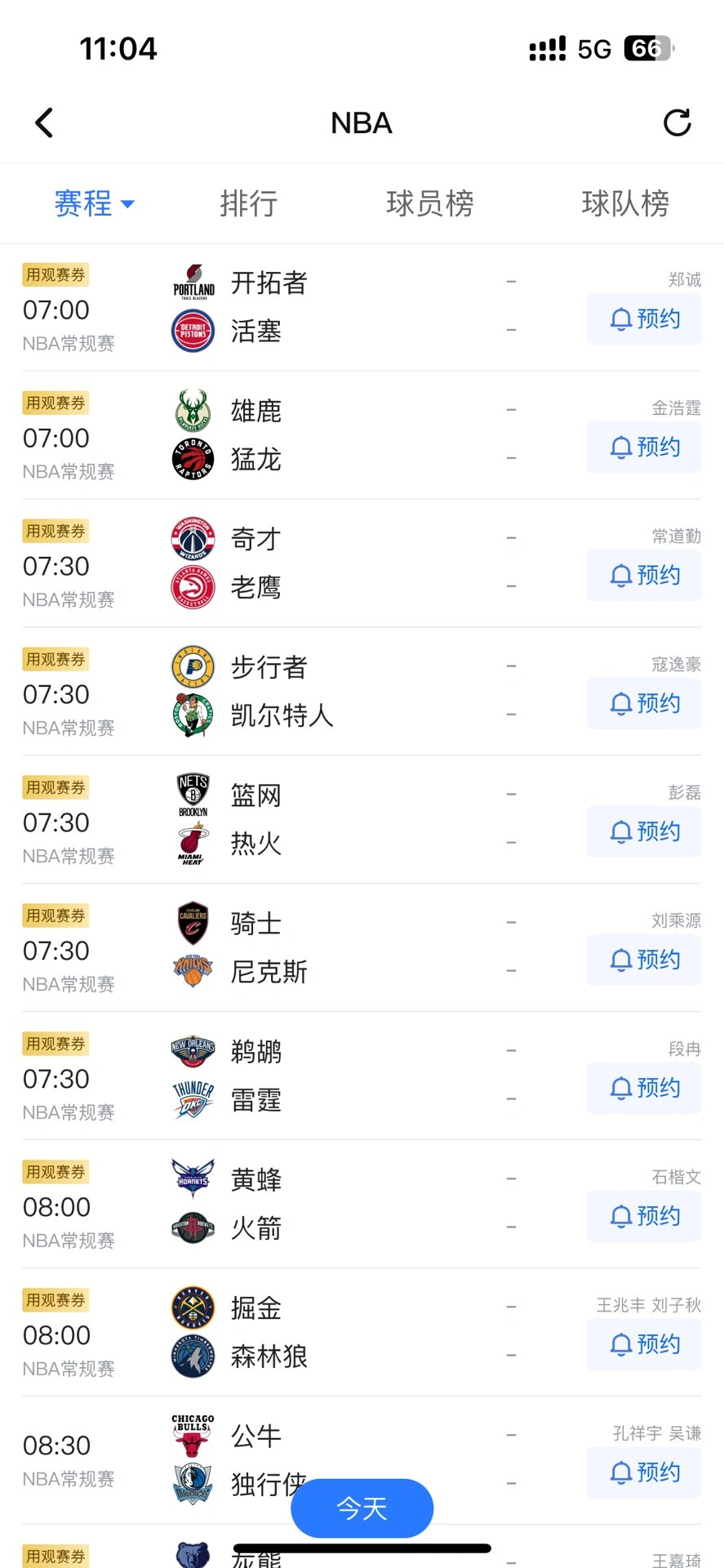
Task: Reserve the 骑士 vs 尼克斯 game
Action: (644, 960)
